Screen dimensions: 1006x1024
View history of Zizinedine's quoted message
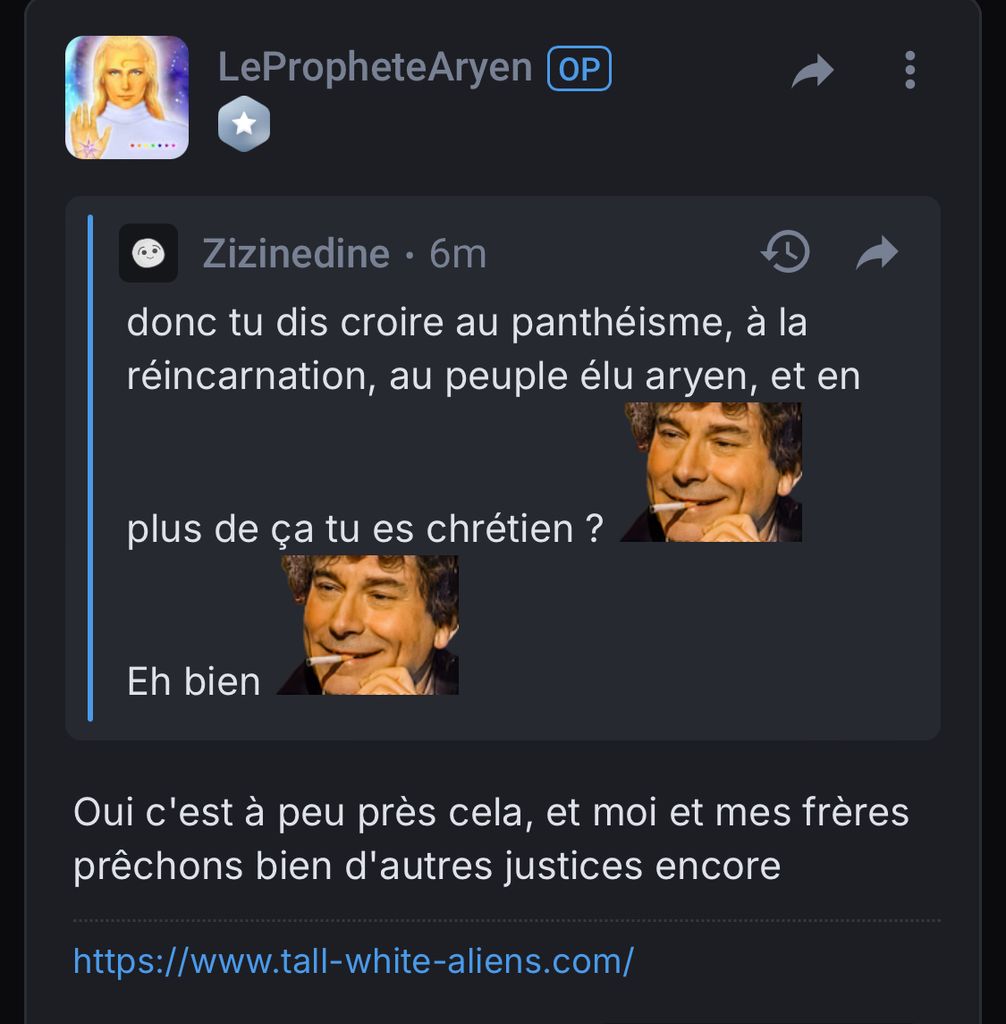pyautogui.click(x=786, y=252)
